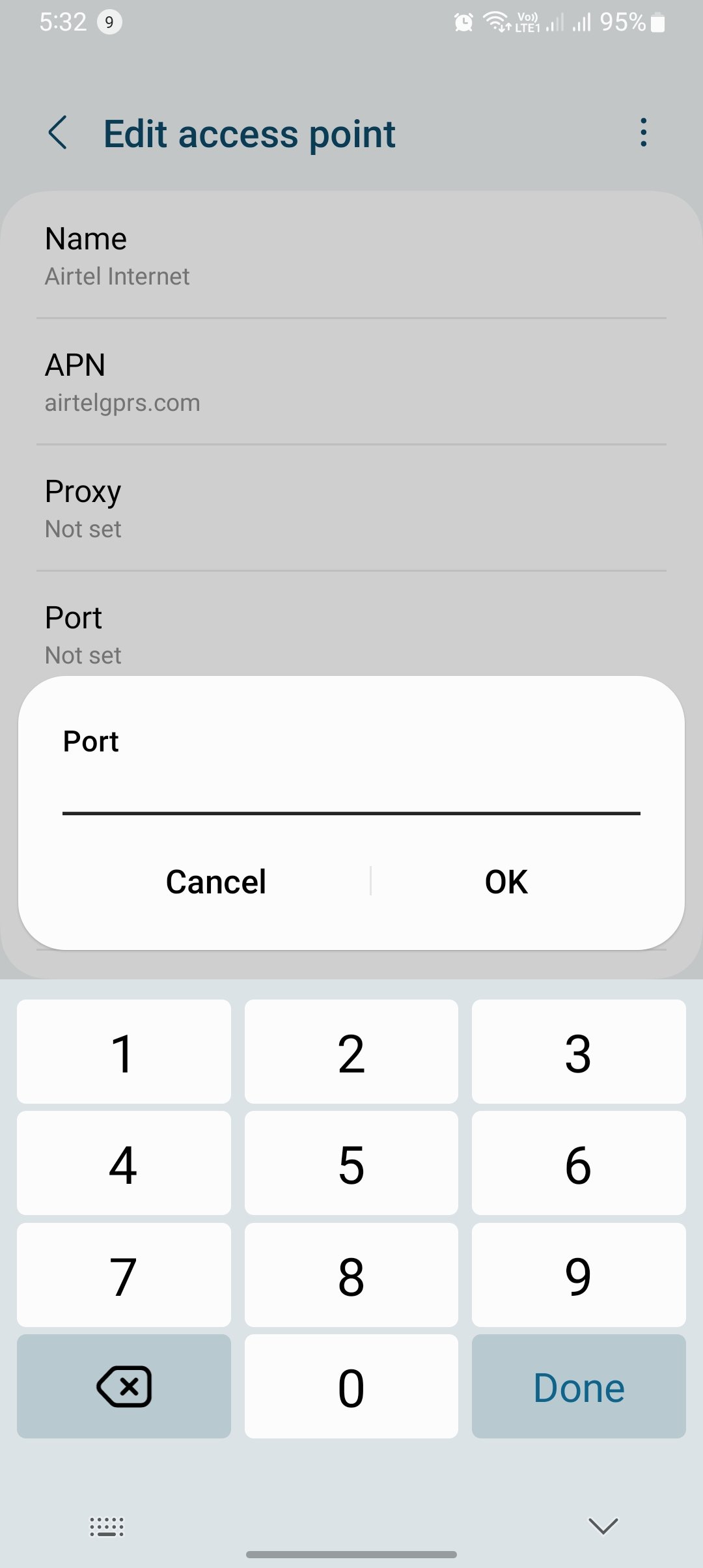Screen dimensions: 703x1568
Task: Hide the keyboard with down chevron
Action: click(603, 1526)
